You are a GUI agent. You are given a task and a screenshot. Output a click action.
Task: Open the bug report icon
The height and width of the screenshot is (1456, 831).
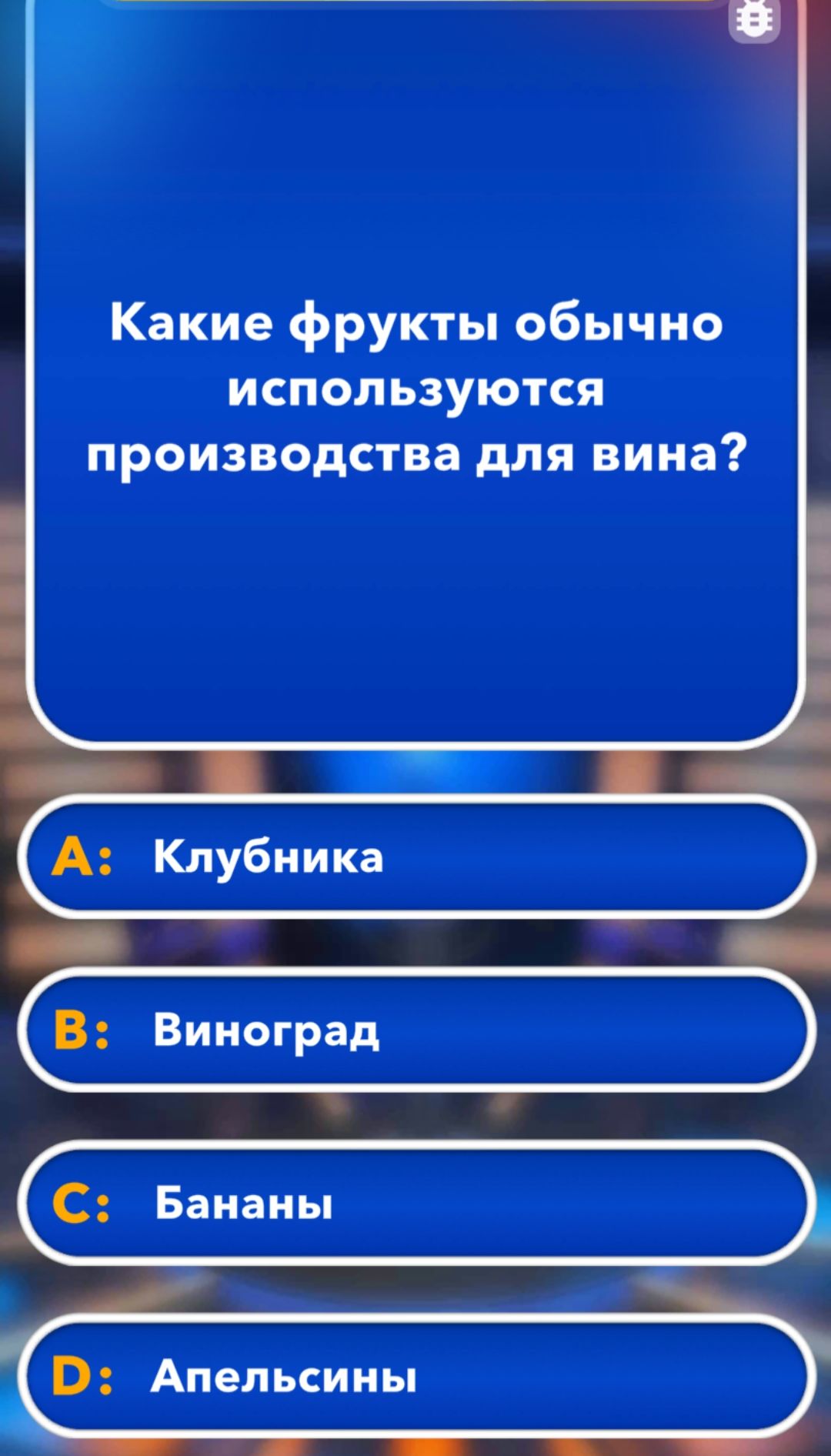pyautogui.click(x=754, y=18)
